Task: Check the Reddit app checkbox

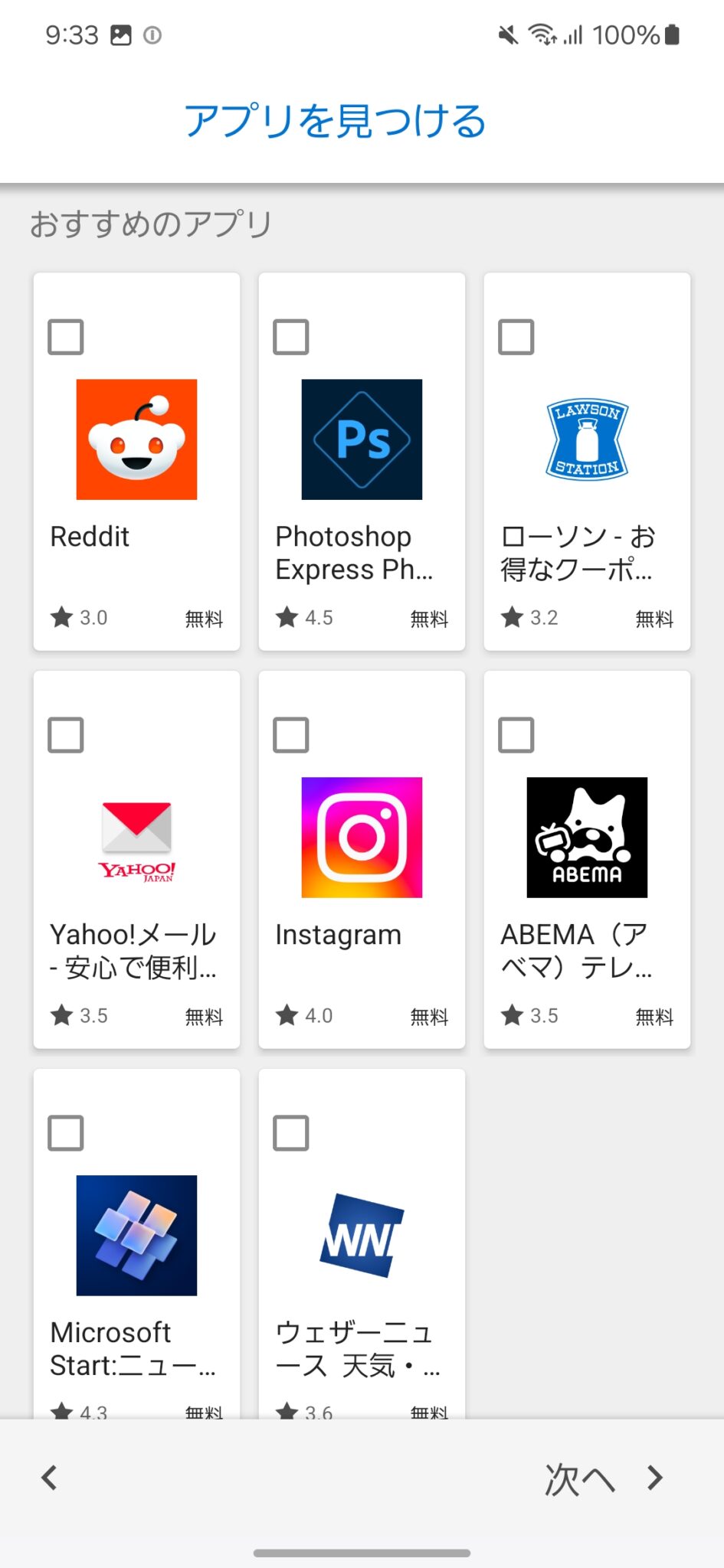Action: (x=66, y=337)
